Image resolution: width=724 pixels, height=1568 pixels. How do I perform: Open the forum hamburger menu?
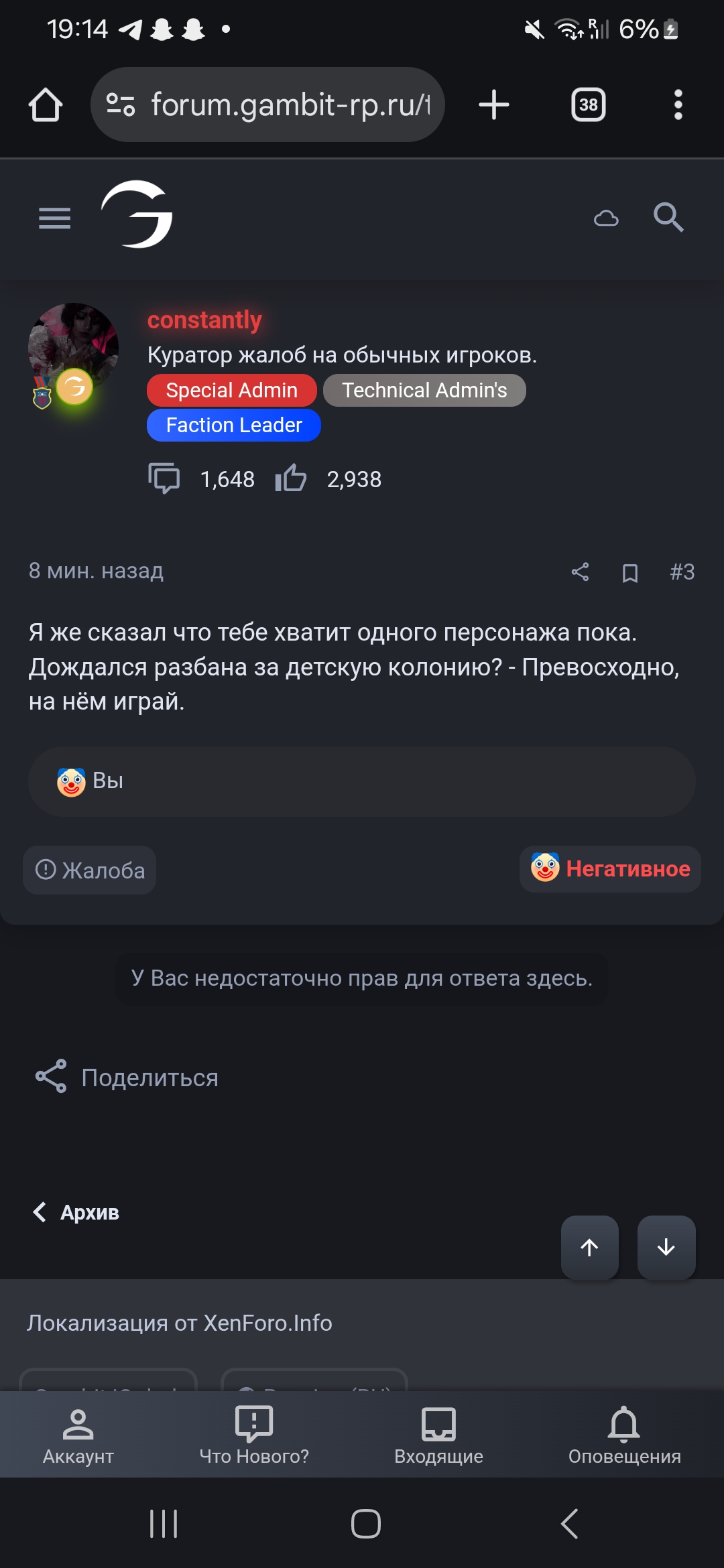click(55, 218)
